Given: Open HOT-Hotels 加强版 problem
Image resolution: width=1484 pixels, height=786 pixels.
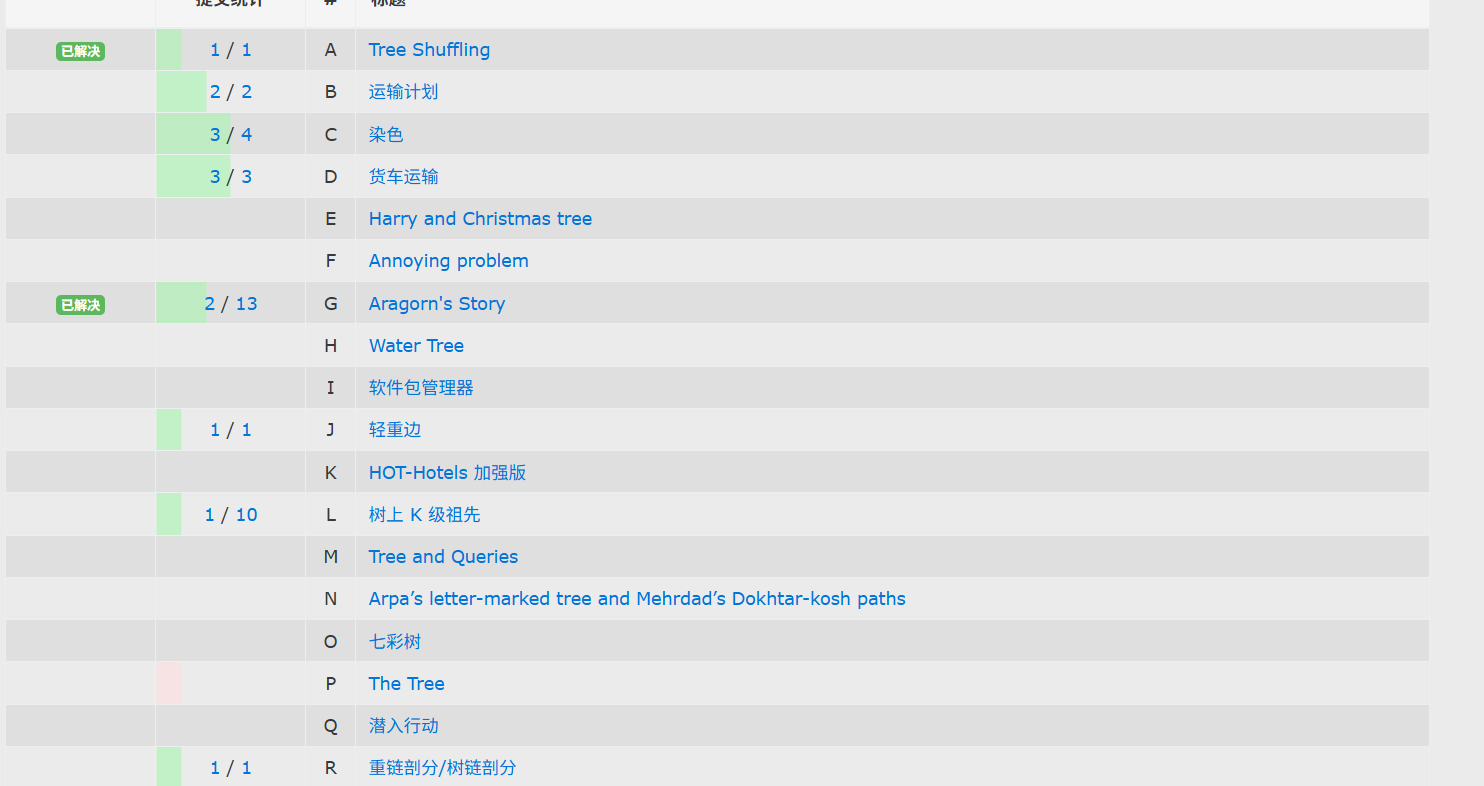Looking at the screenshot, I should coord(447,473).
